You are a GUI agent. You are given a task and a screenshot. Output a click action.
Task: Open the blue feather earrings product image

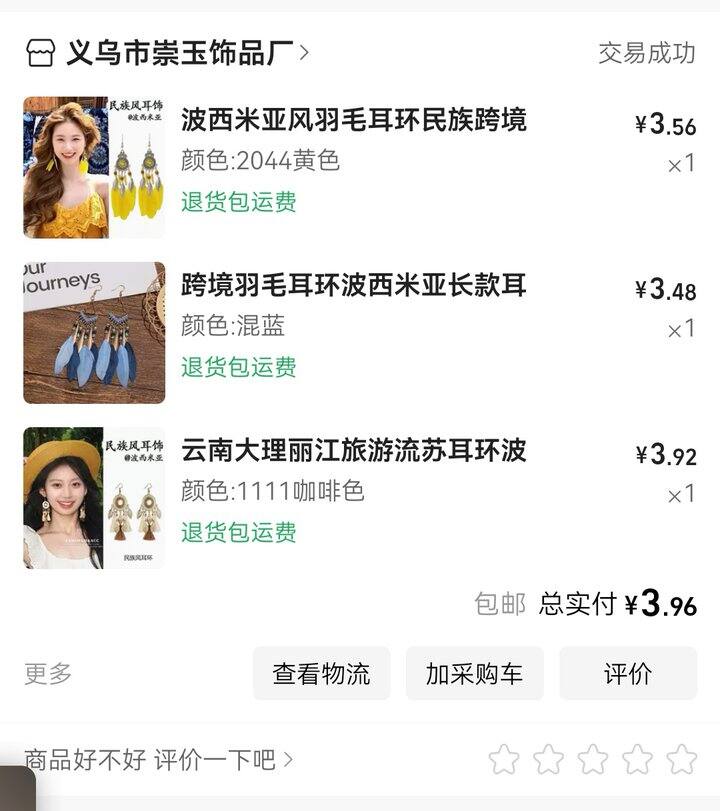(x=94, y=332)
